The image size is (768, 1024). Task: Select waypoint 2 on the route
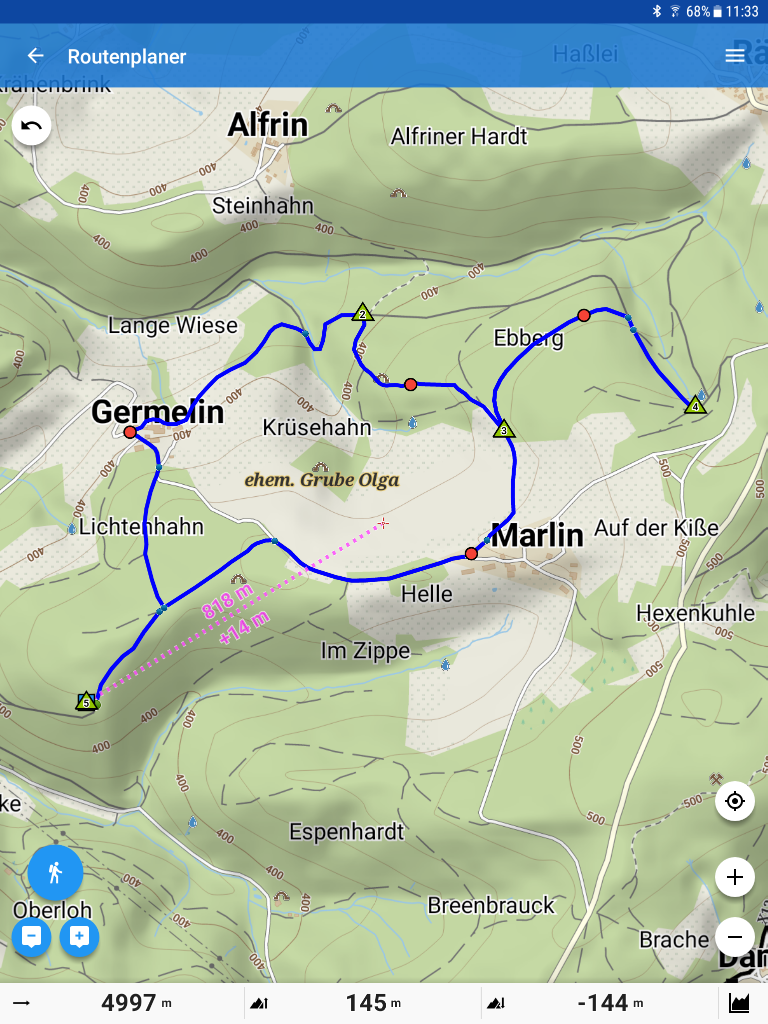362,313
